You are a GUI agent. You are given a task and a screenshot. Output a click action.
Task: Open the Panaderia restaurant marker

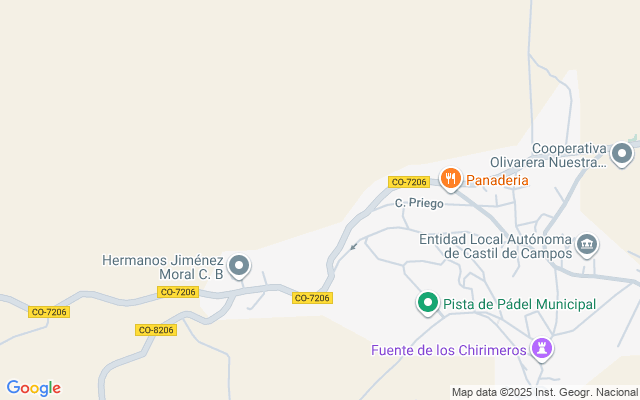[x=451, y=179]
